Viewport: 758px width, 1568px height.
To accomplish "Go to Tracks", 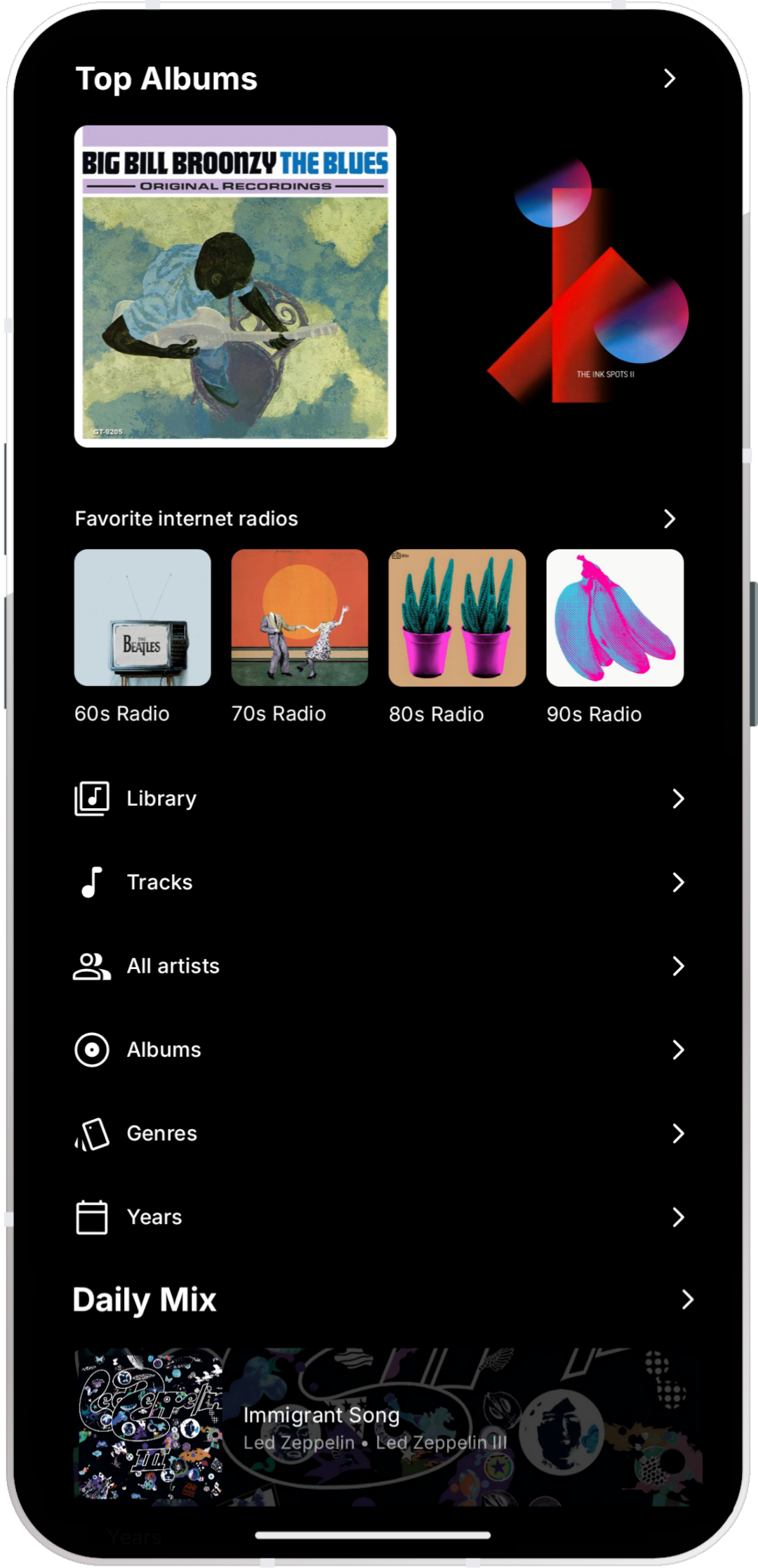I will [379, 882].
